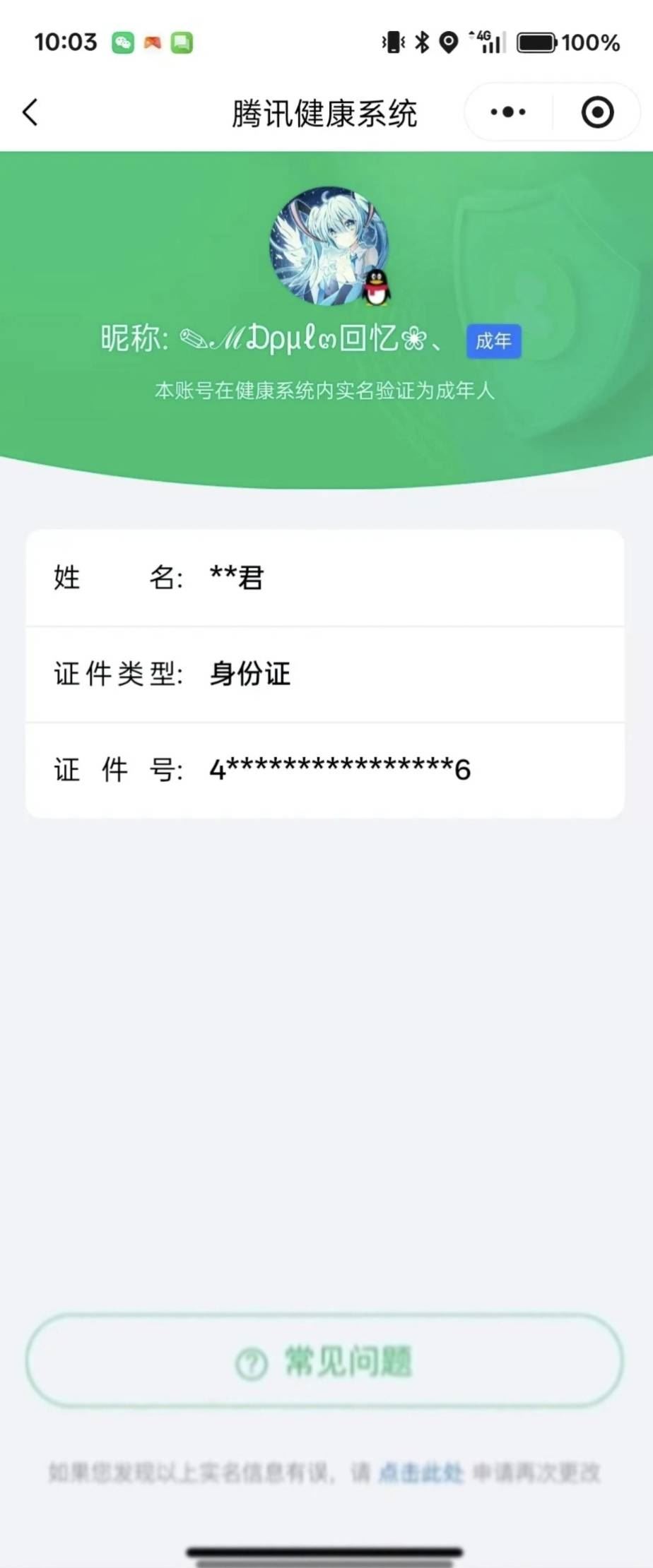Tap the location pin icon in the status bar
The width and height of the screenshot is (653, 1568).
448,42
